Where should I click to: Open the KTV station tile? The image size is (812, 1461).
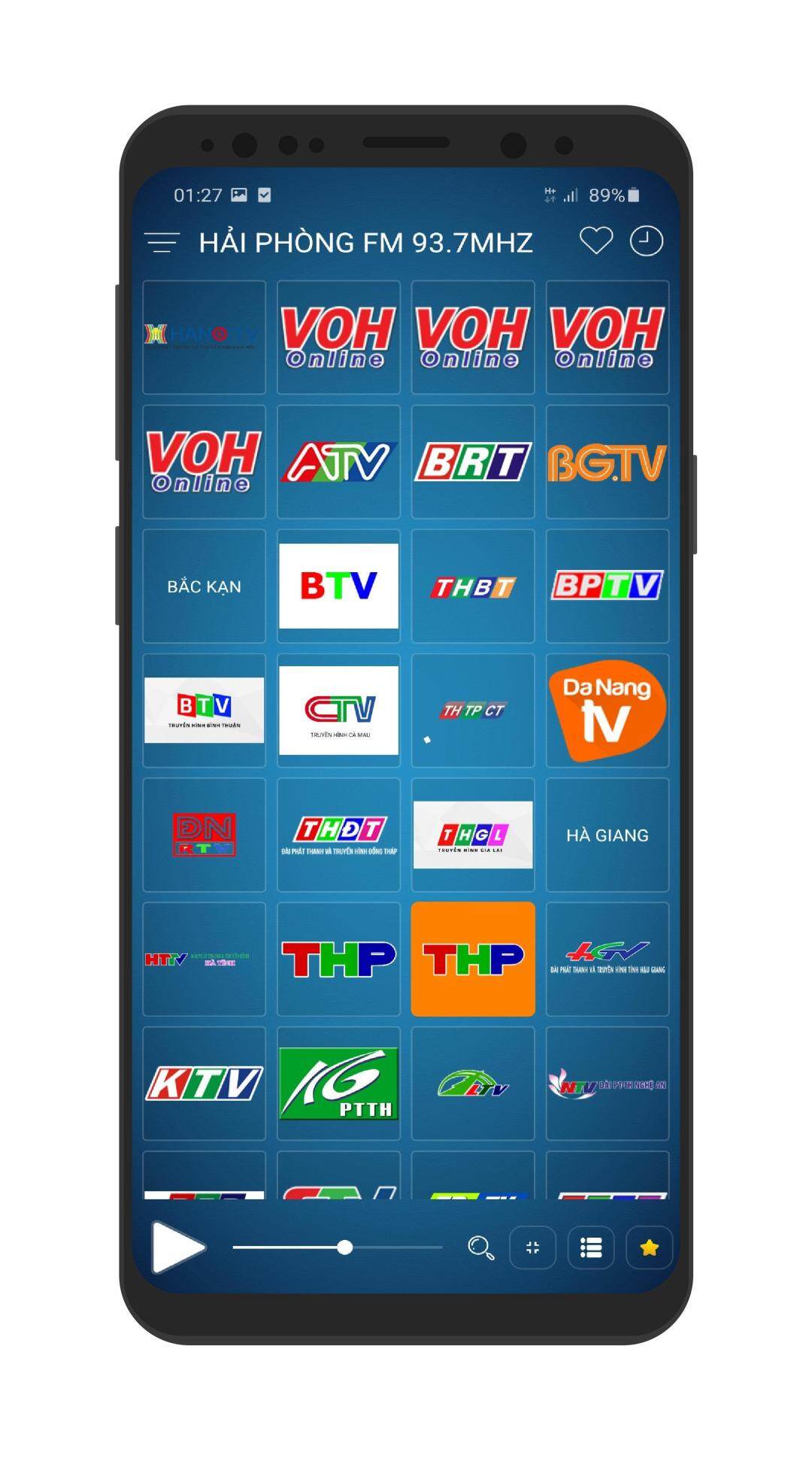204,1083
